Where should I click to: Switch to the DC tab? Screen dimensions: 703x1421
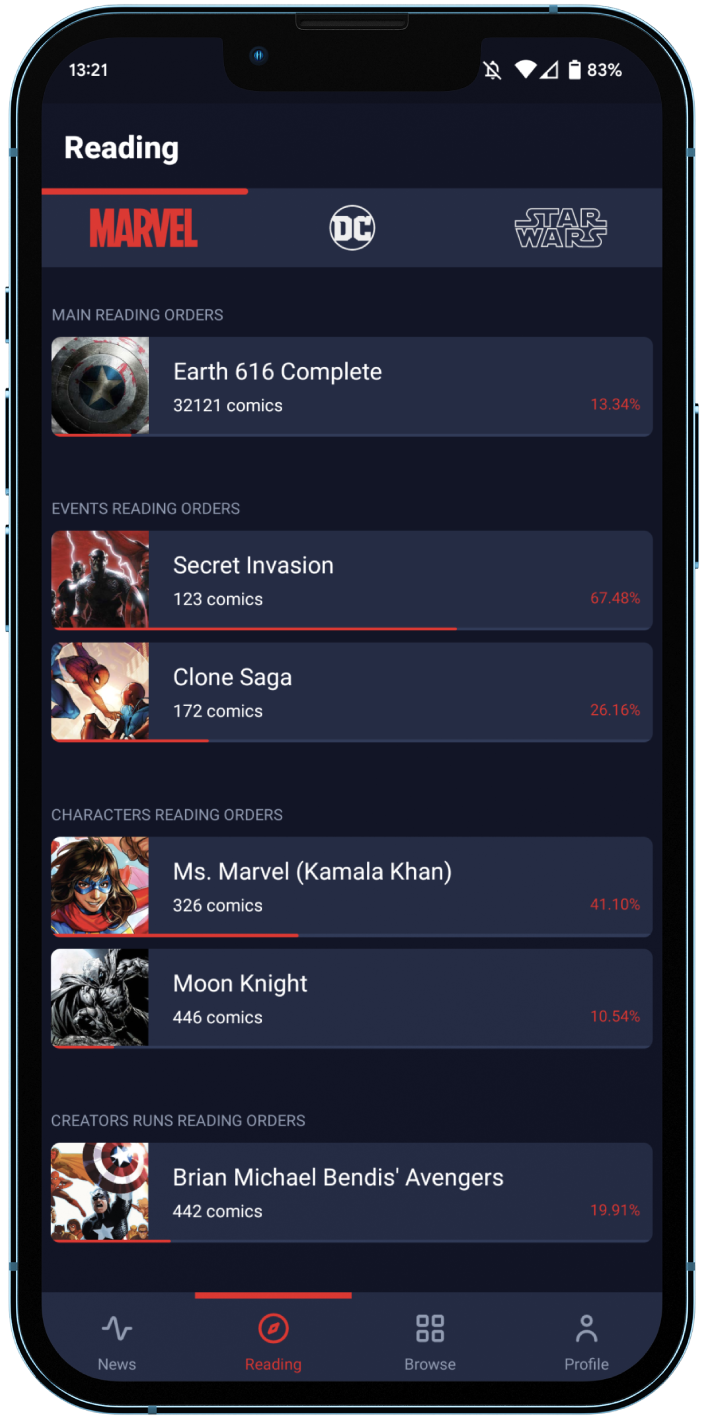pyautogui.click(x=352, y=228)
